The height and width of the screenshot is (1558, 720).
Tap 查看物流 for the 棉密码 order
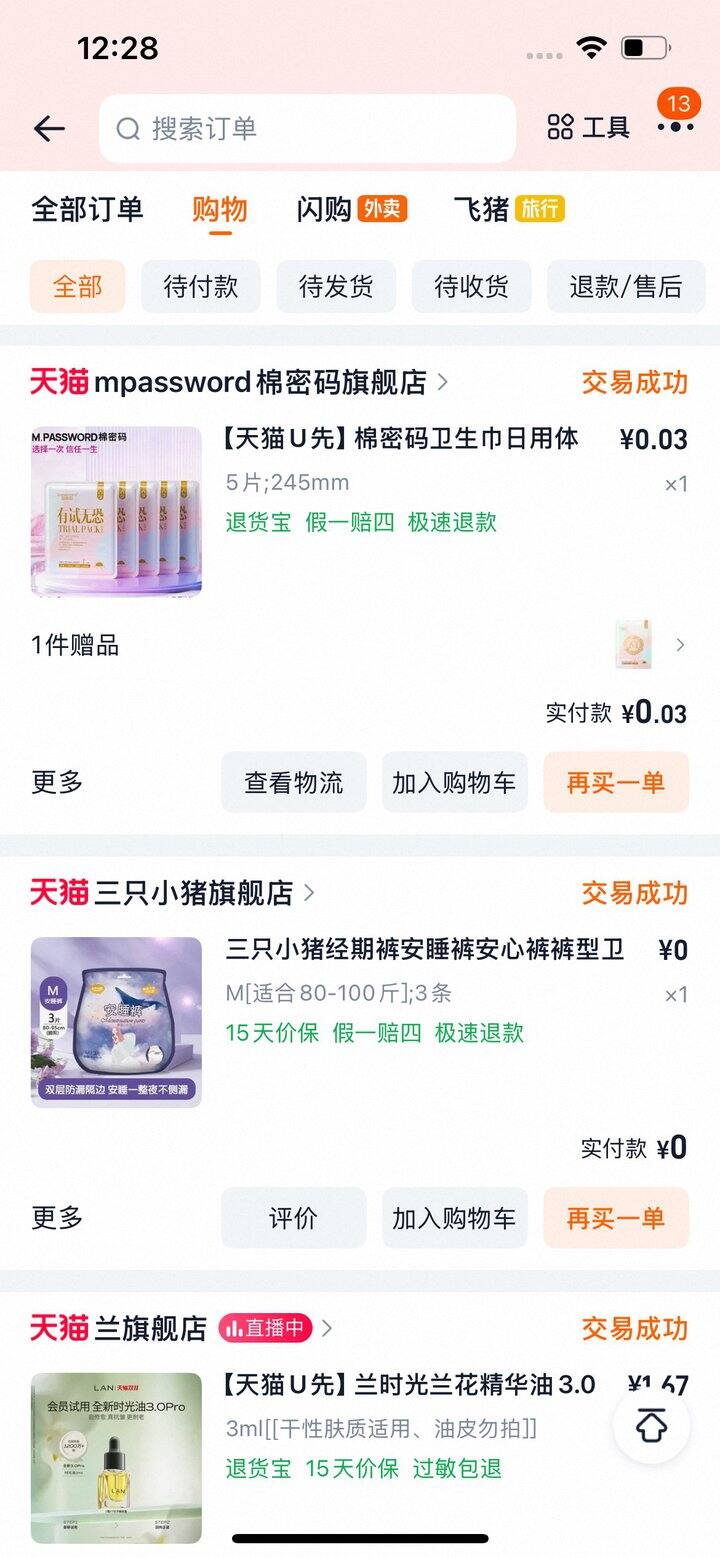pos(294,782)
